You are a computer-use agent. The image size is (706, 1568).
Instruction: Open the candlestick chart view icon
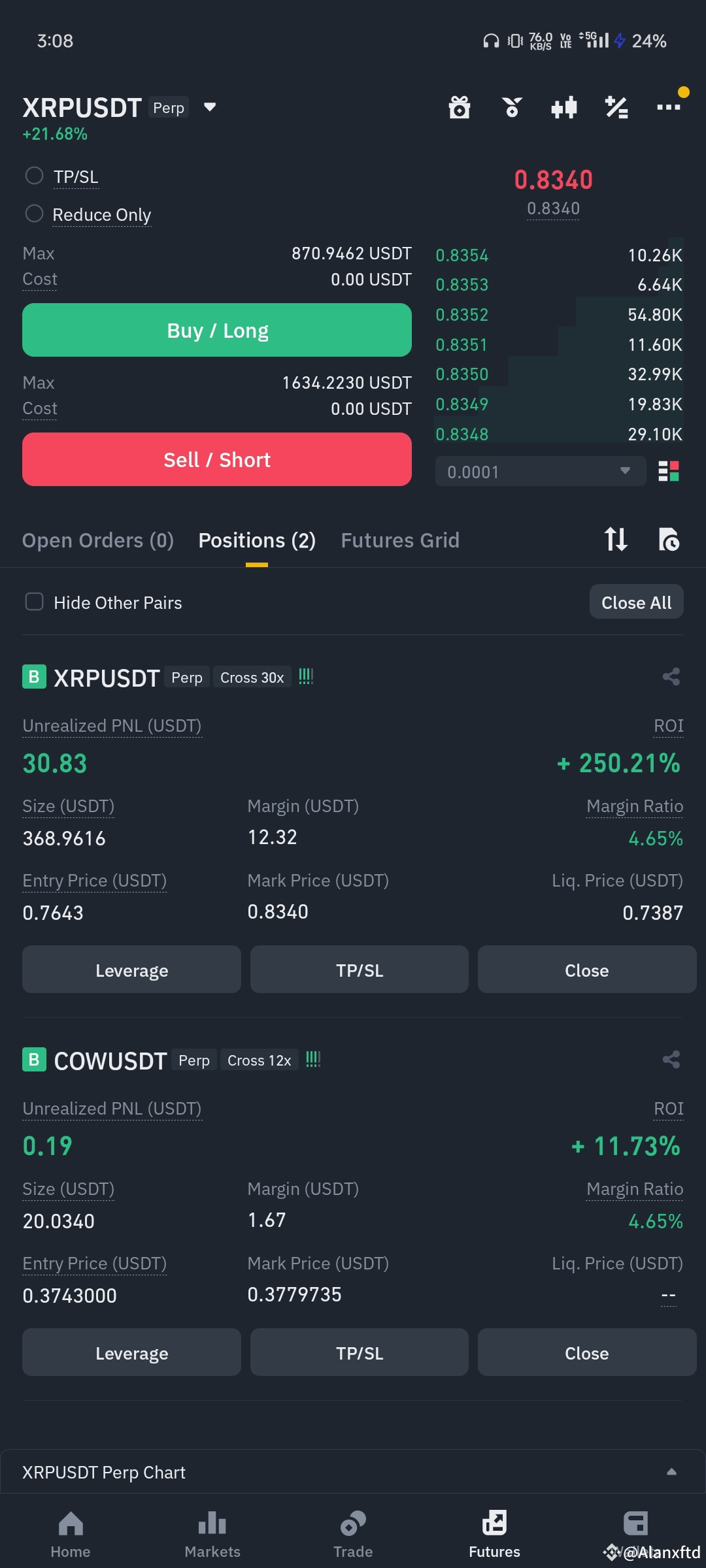click(563, 108)
